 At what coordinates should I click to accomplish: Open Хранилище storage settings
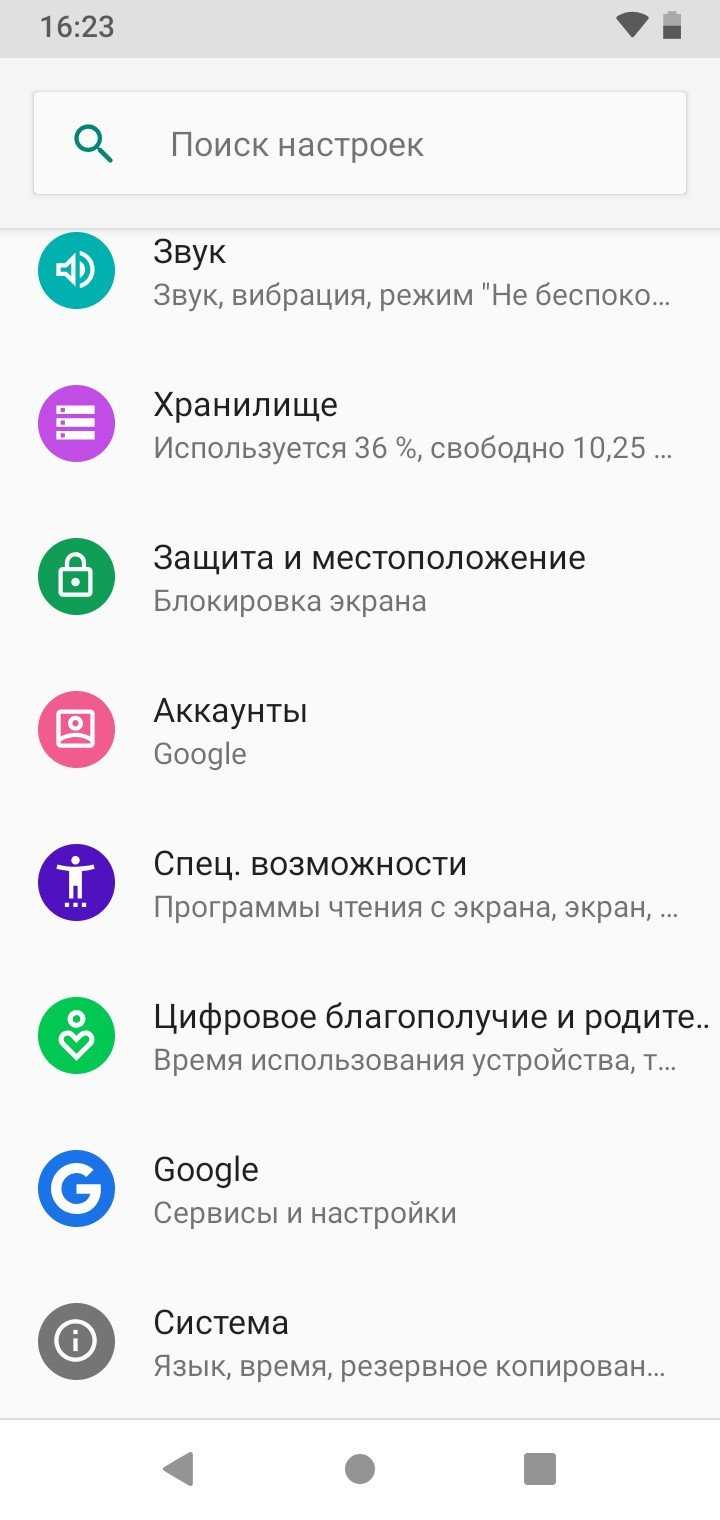[360, 424]
